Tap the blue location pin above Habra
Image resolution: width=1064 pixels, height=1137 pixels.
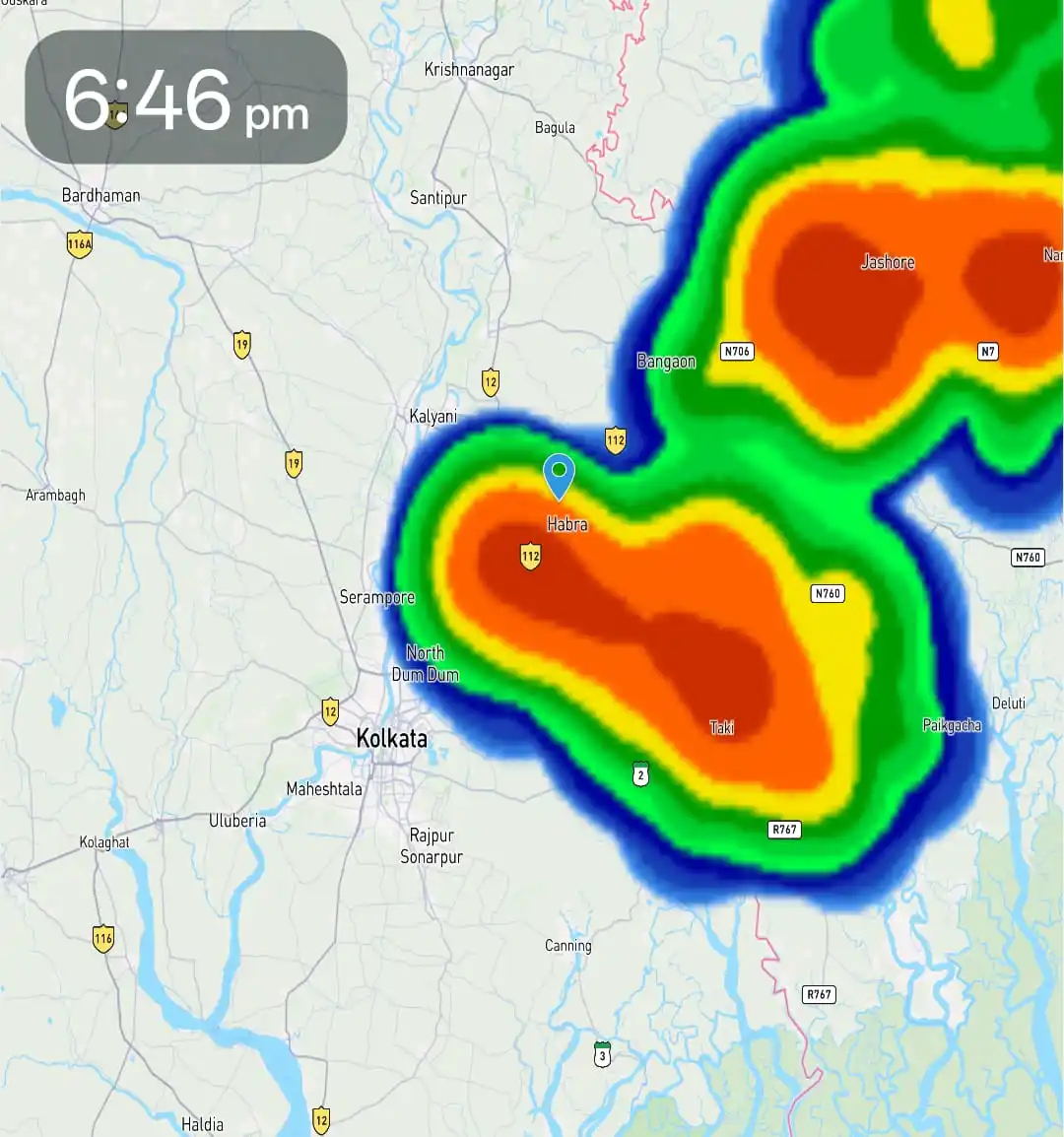pyautogui.click(x=559, y=474)
